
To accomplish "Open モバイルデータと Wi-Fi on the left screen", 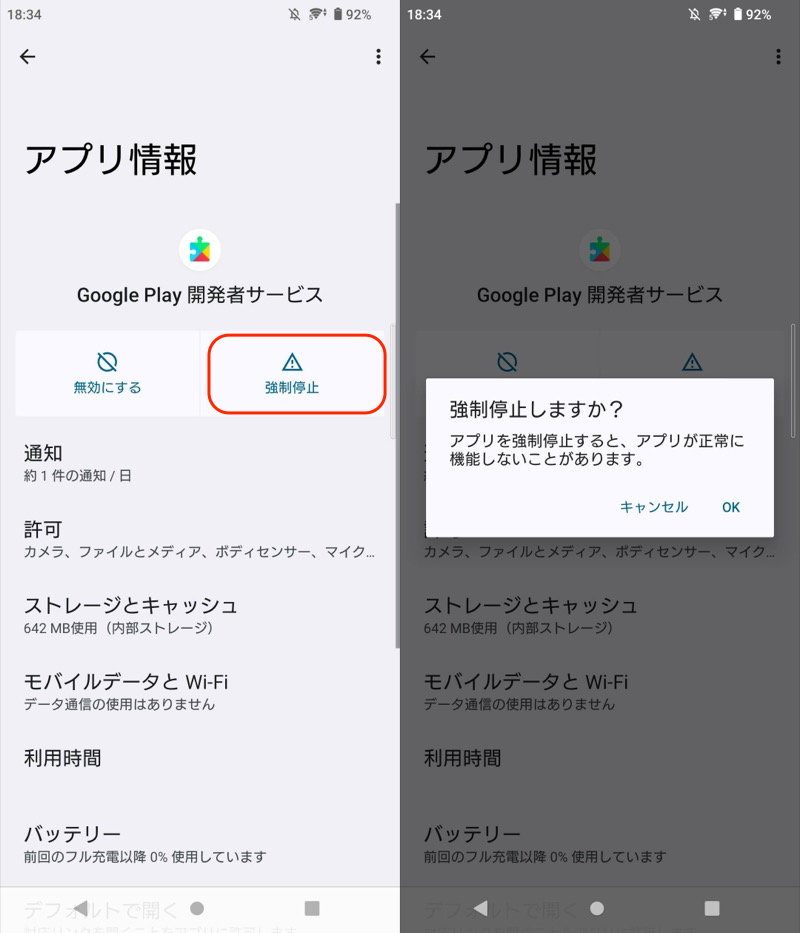I will tap(200, 691).
